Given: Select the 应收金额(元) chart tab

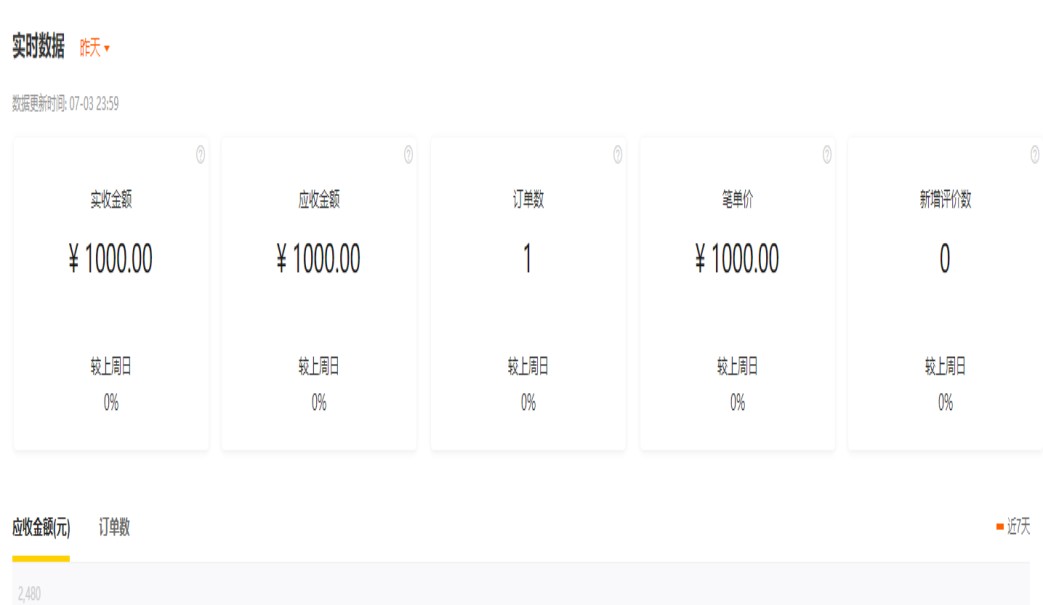Looking at the screenshot, I should coord(41,528).
